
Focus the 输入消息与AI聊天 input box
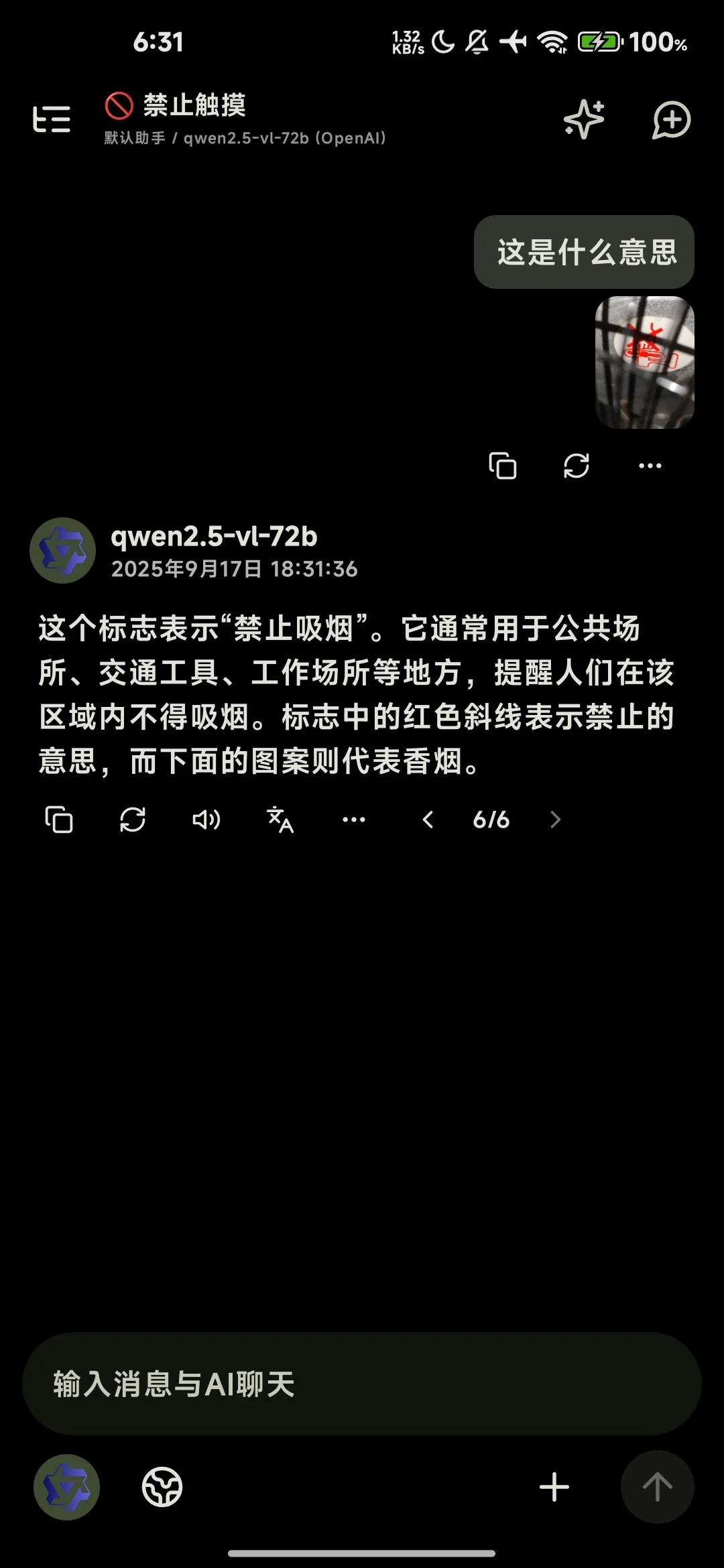(362, 1384)
